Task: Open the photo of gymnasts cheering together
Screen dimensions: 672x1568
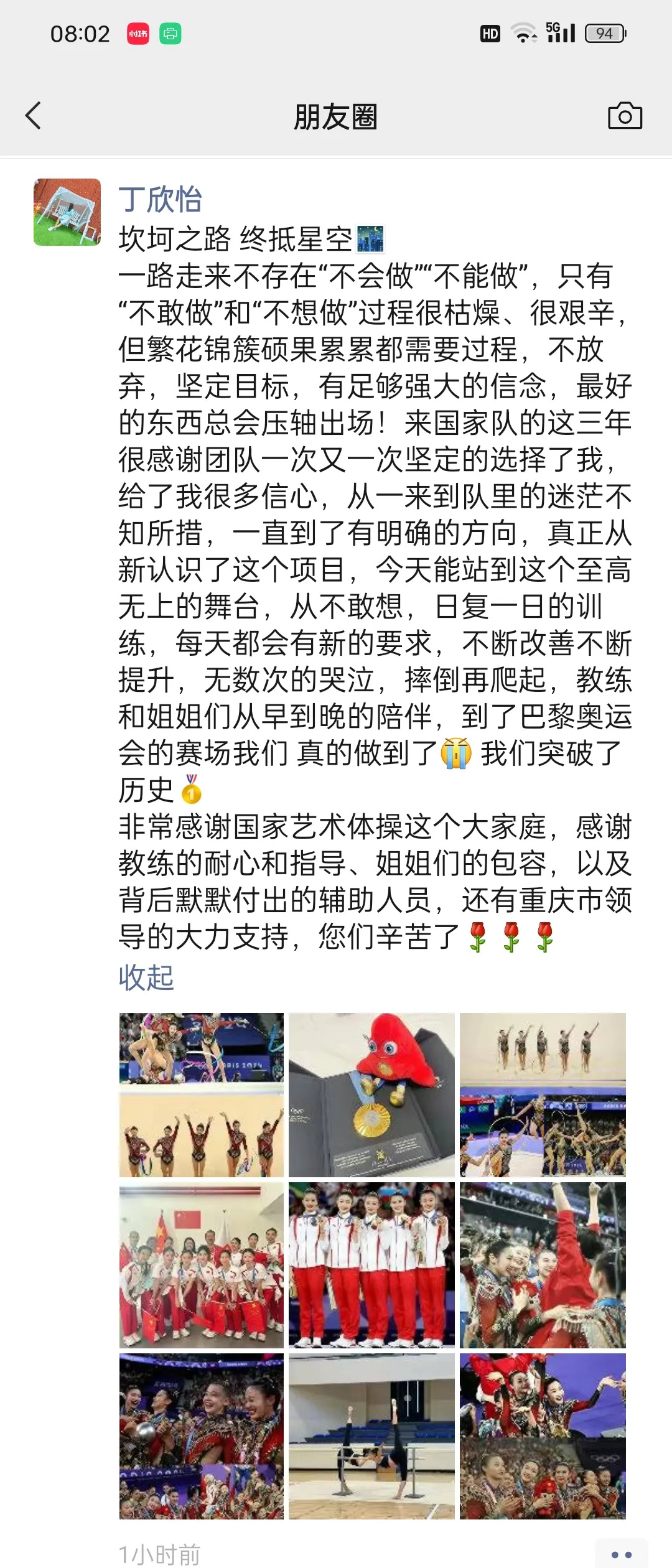Action: (x=202, y=1436)
